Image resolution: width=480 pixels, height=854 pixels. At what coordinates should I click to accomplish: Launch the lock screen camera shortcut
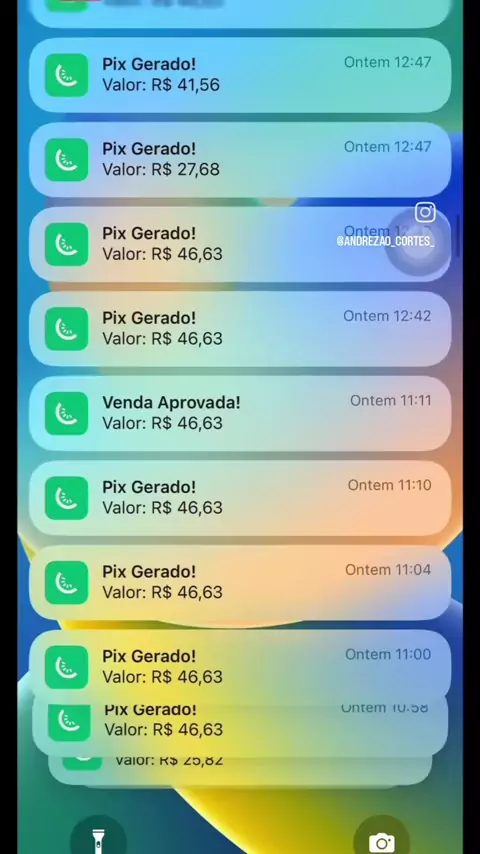(381, 839)
